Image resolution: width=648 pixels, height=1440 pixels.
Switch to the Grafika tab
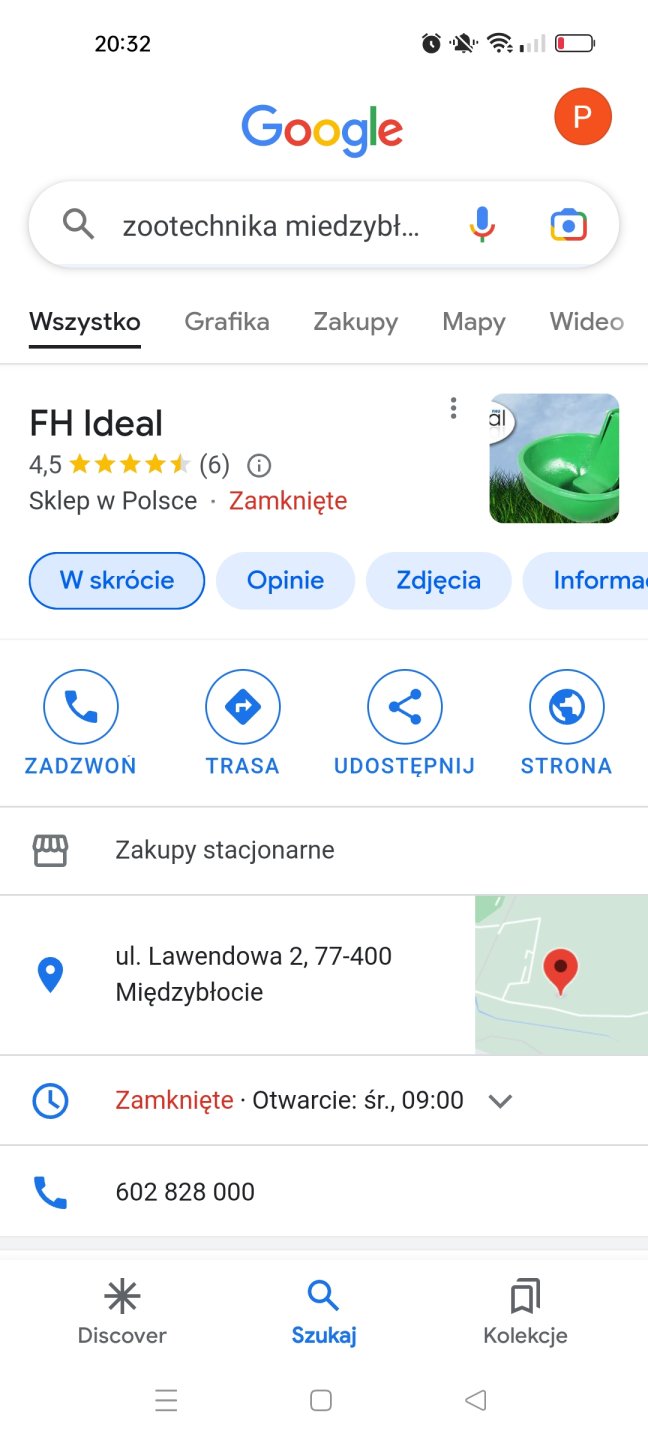(227, 322)
